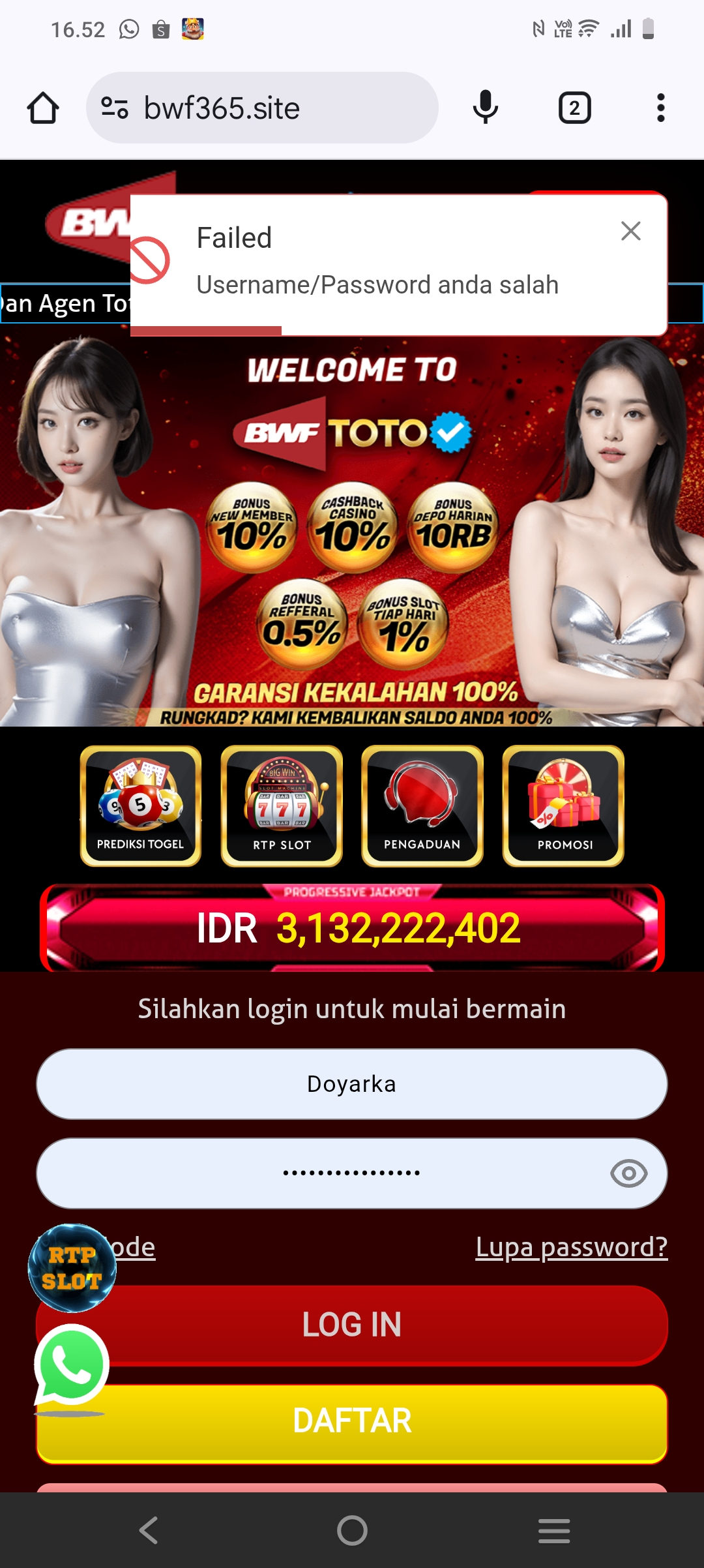Open the Pengaduan tile
704x1568 pixels.
click(x=422, y=806)
